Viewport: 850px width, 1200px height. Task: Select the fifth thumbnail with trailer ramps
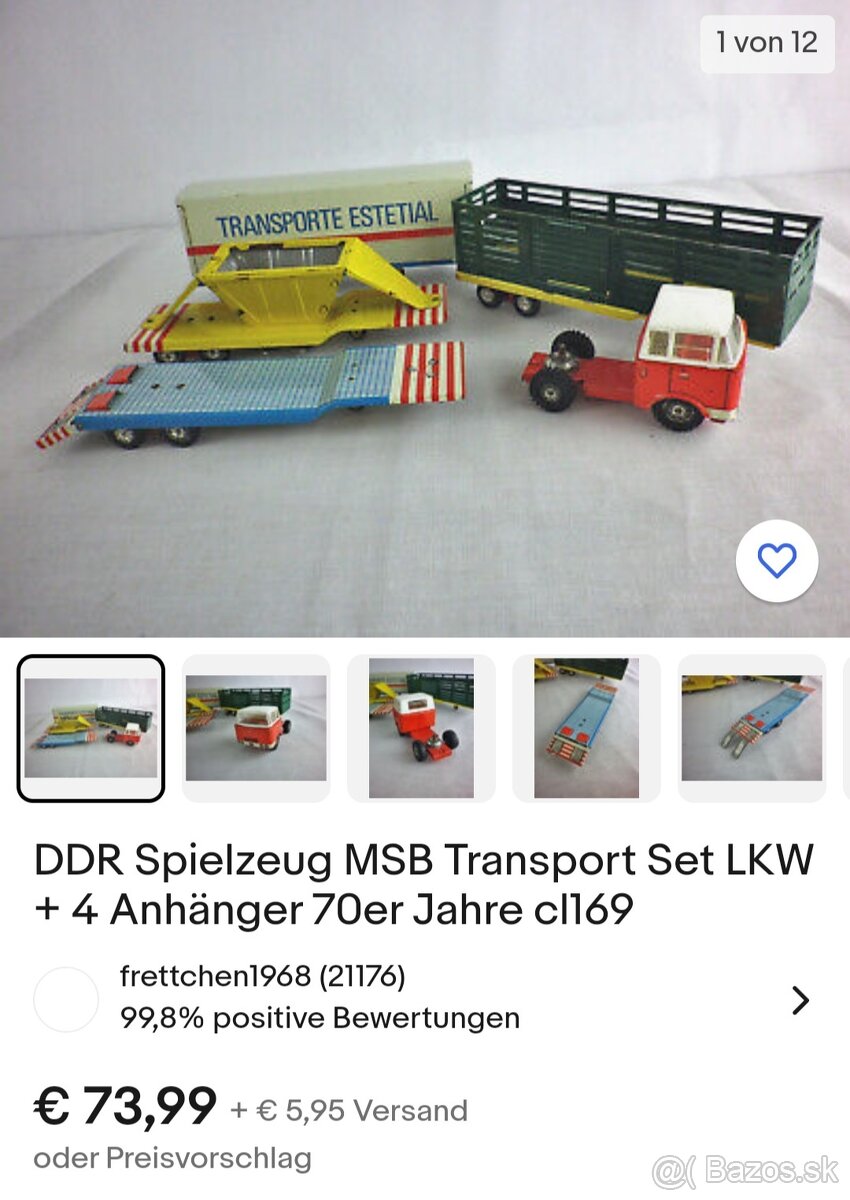click(751, 728)
